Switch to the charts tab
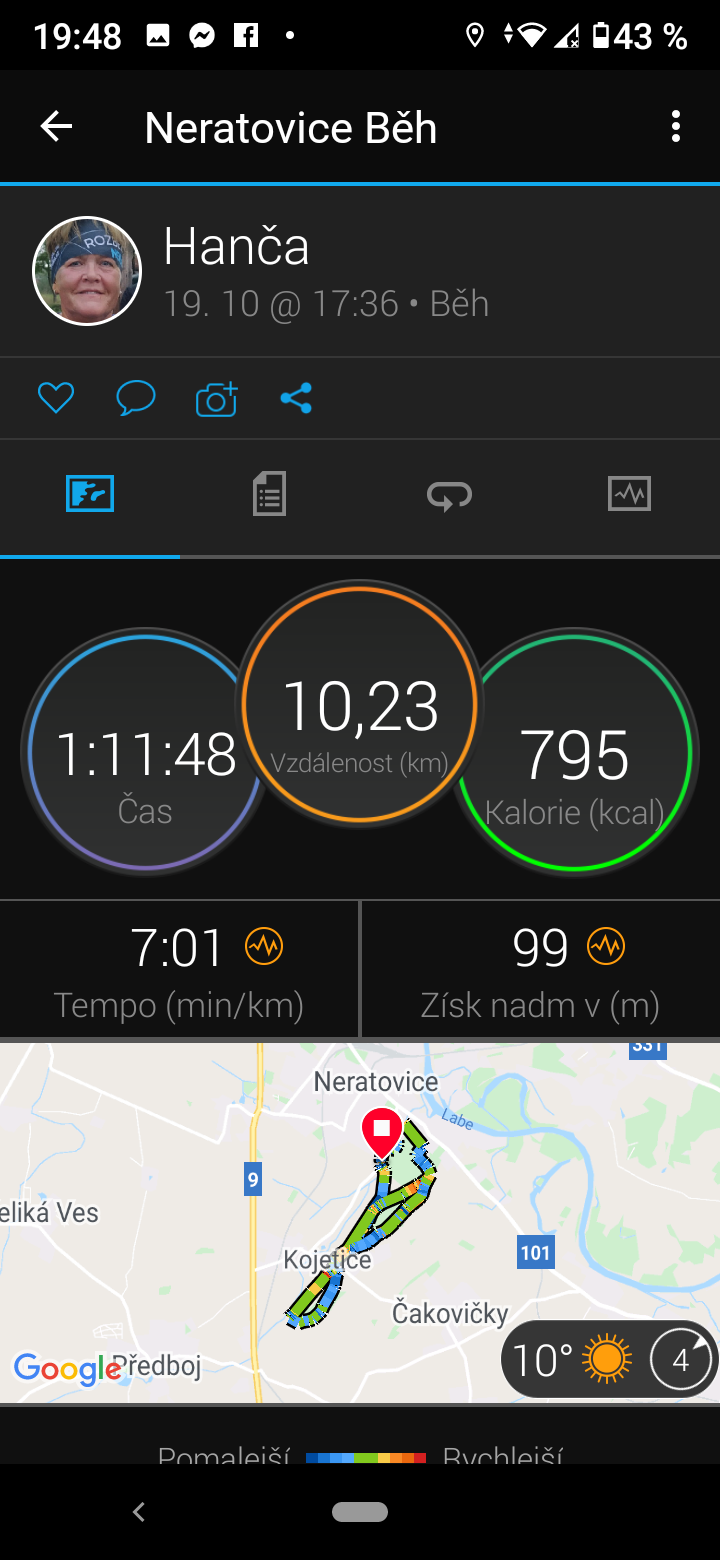 click(x=629, y=494)
